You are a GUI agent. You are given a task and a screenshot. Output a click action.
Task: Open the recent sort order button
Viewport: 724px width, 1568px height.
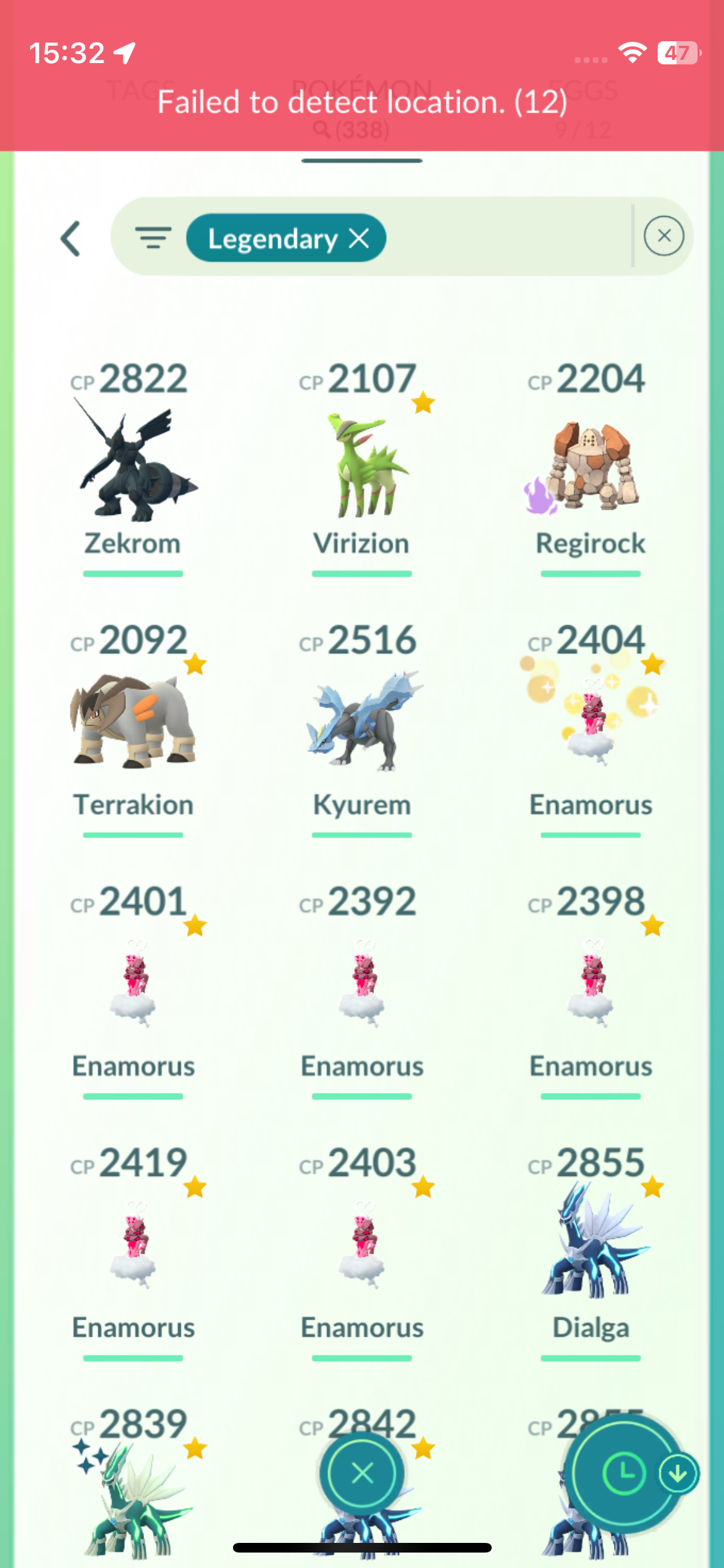coord(624,1473)
